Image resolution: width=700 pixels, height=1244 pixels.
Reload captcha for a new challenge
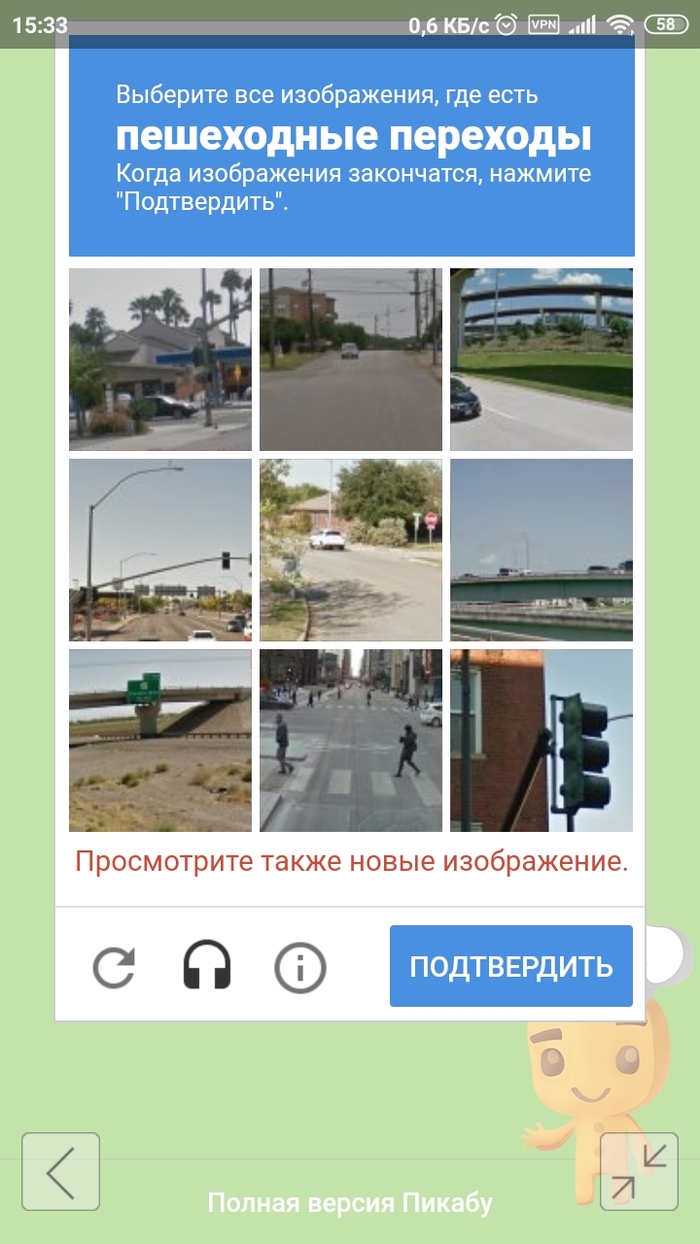[114, 967]
